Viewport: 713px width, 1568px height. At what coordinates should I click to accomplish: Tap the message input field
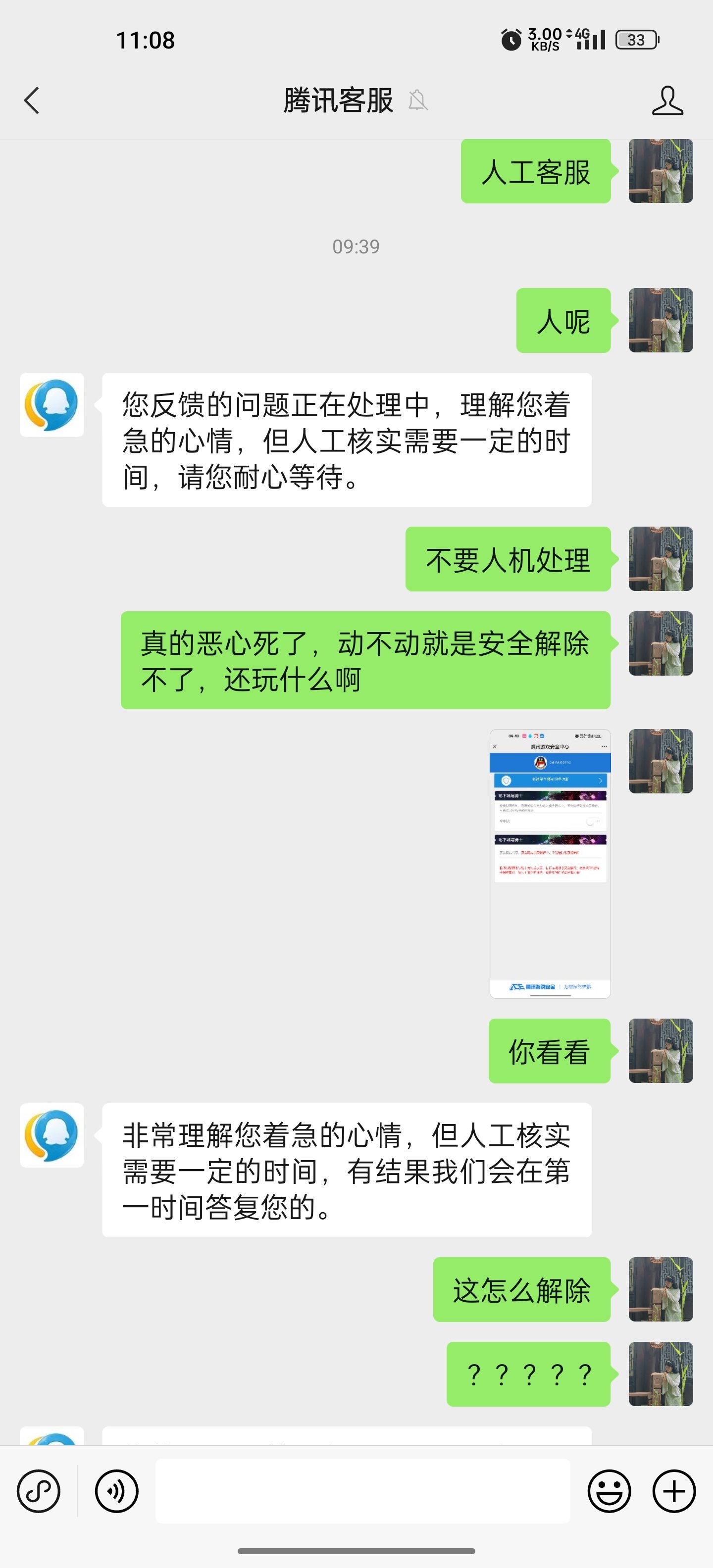362,1490
